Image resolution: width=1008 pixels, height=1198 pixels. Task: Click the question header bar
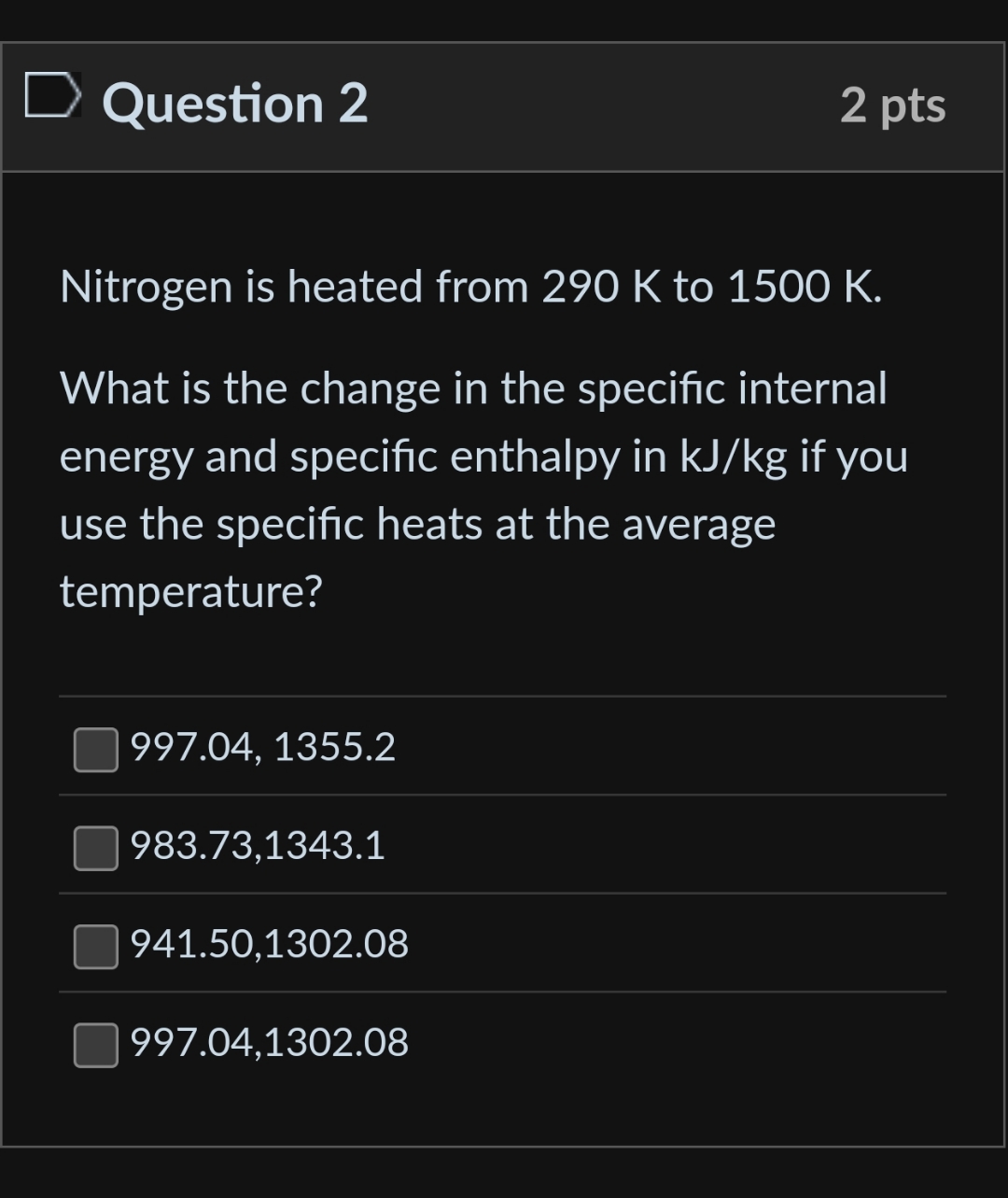tap(504, 105)
